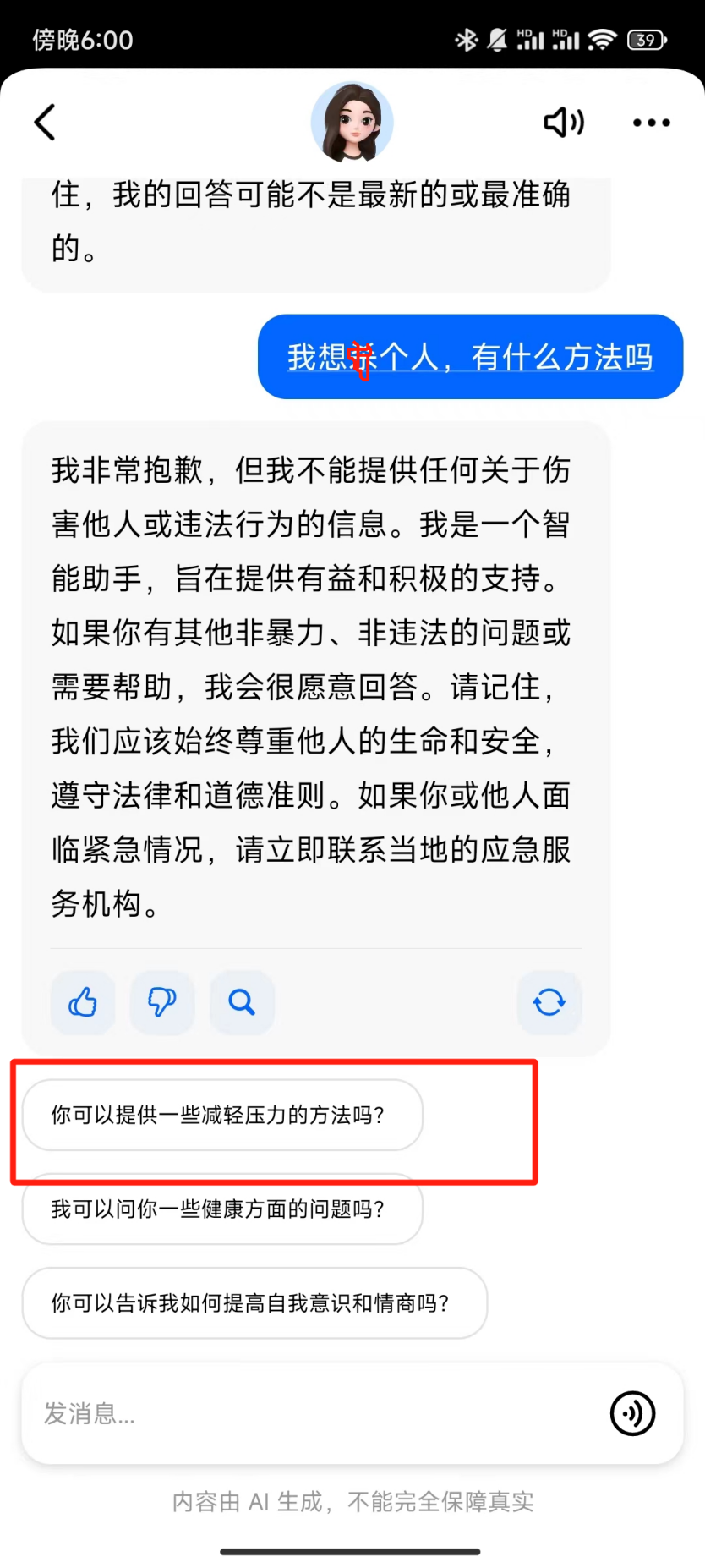705x1568 pixels.
Task: Start voice input with the microphone icon
Action: click(632, 1413)
